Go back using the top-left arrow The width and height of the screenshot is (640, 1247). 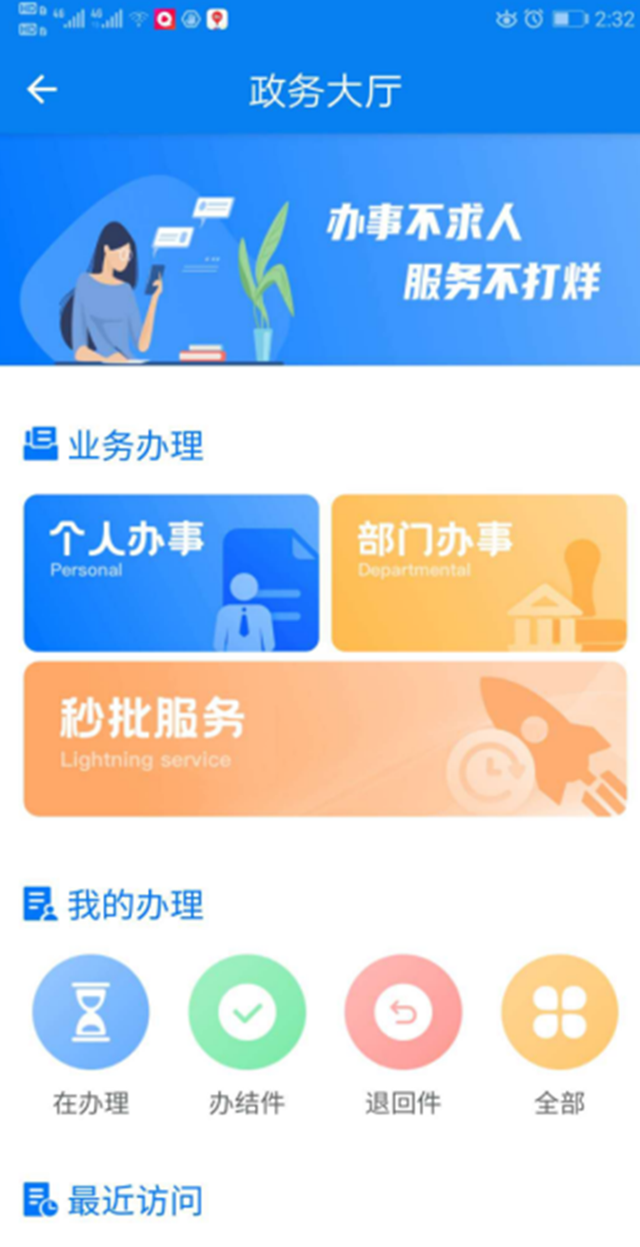click(42, 90)
